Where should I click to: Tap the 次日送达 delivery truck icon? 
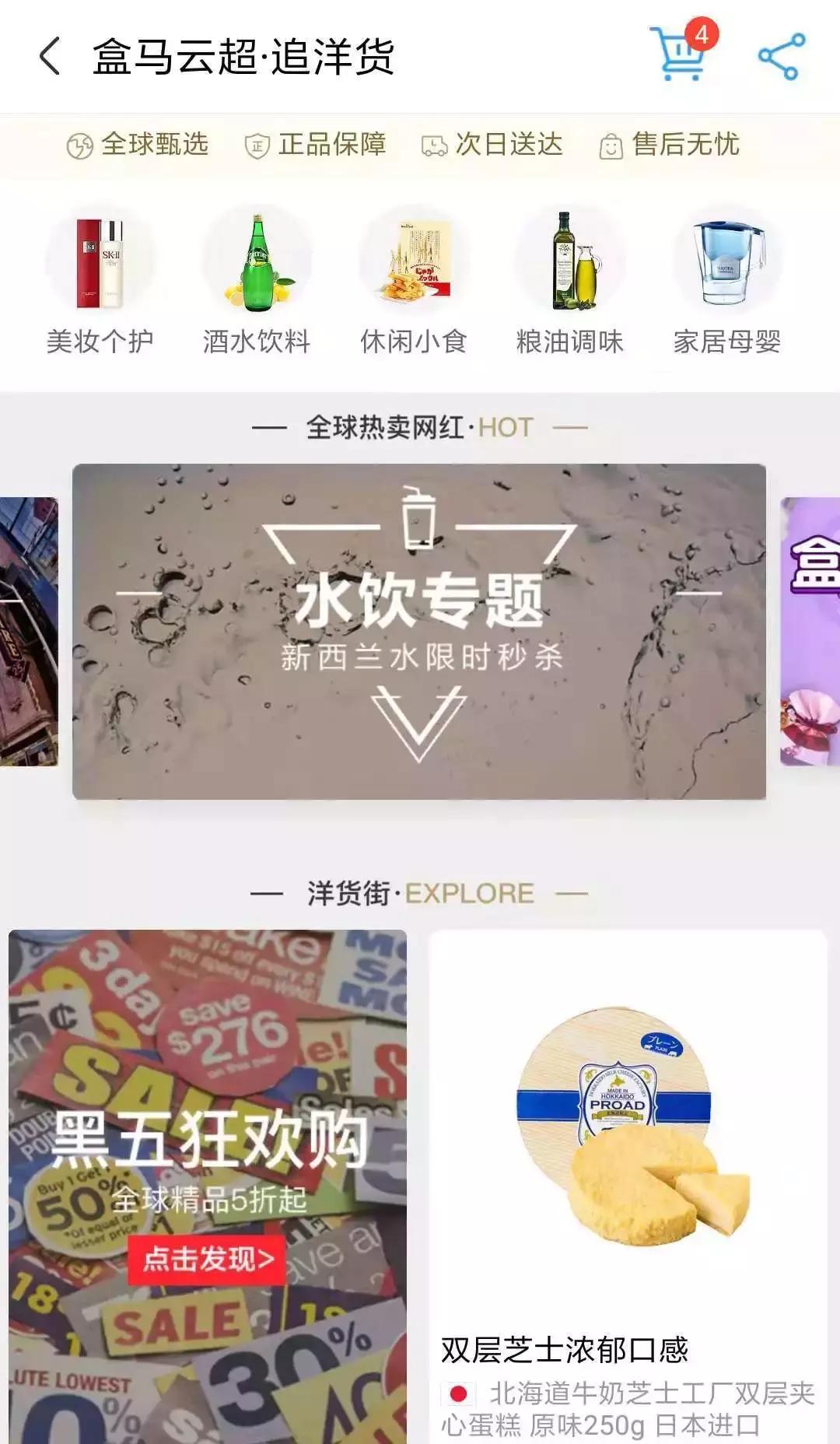(x=436, y=145)
